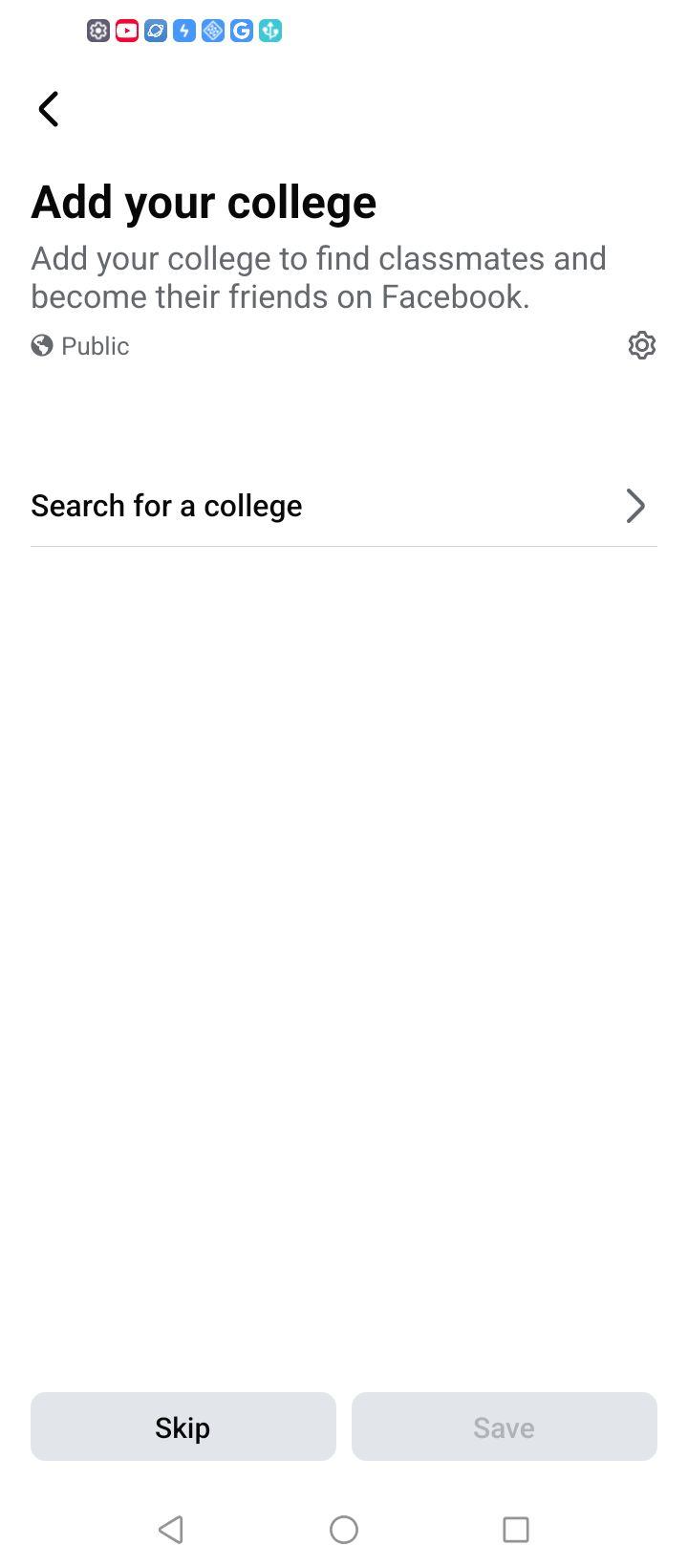Open Search for a college
Viewport: 688px width, 1568px height.
coord(344,506)
